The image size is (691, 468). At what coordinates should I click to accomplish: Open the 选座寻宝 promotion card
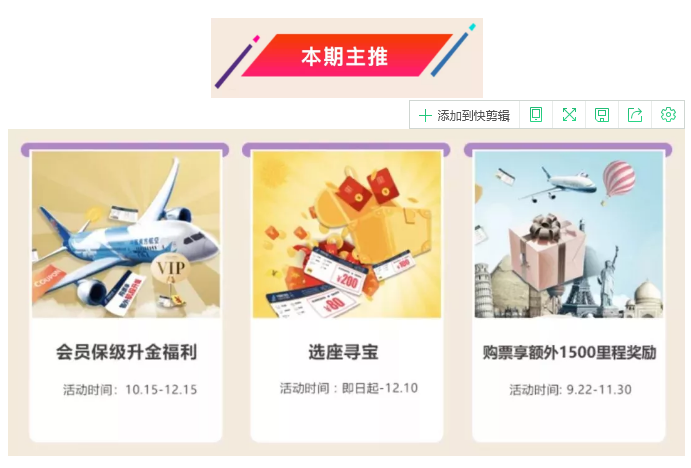[x=346, y=295]
